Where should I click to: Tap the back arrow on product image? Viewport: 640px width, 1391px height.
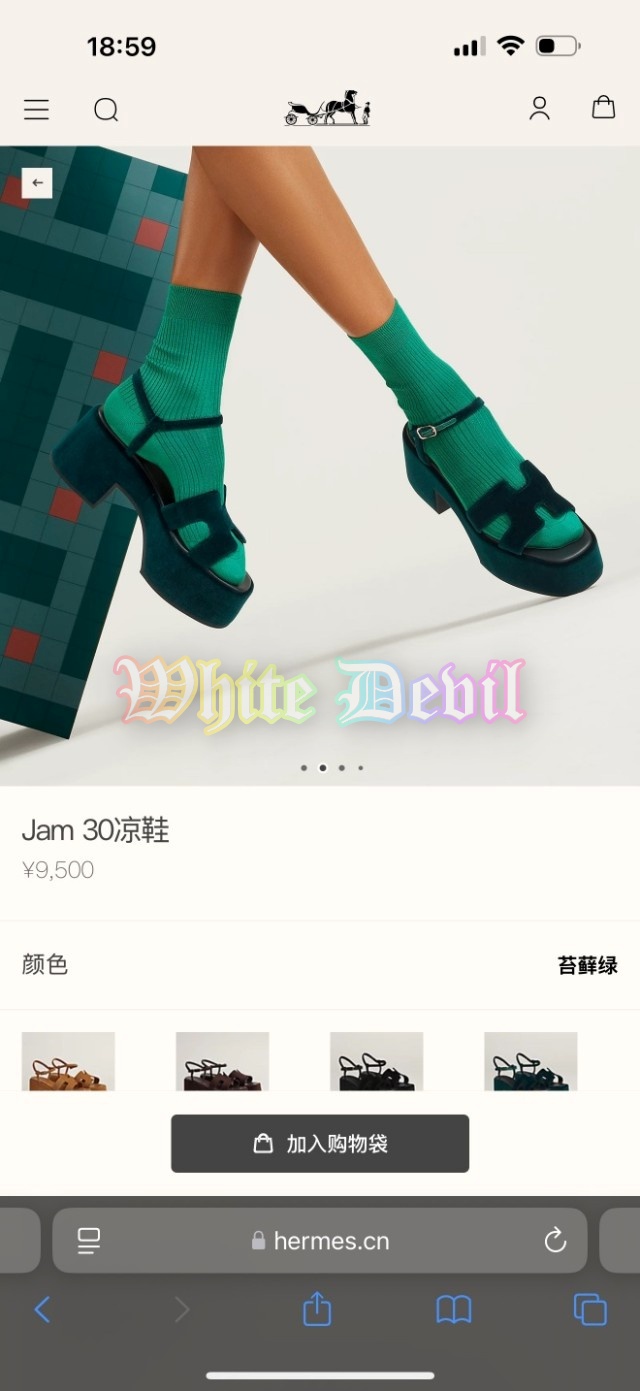coord(37,183)
